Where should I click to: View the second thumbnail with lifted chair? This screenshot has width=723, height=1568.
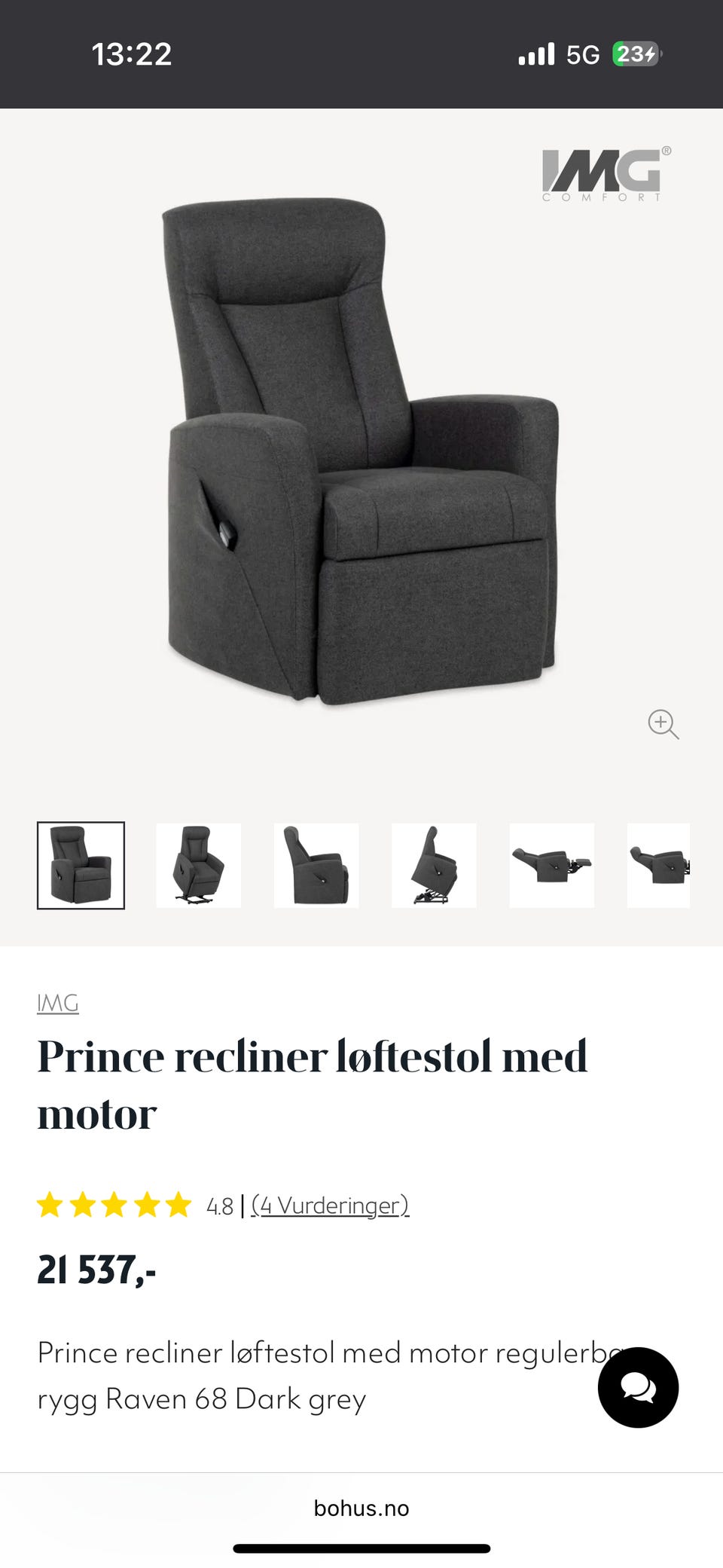coord(198,865)
